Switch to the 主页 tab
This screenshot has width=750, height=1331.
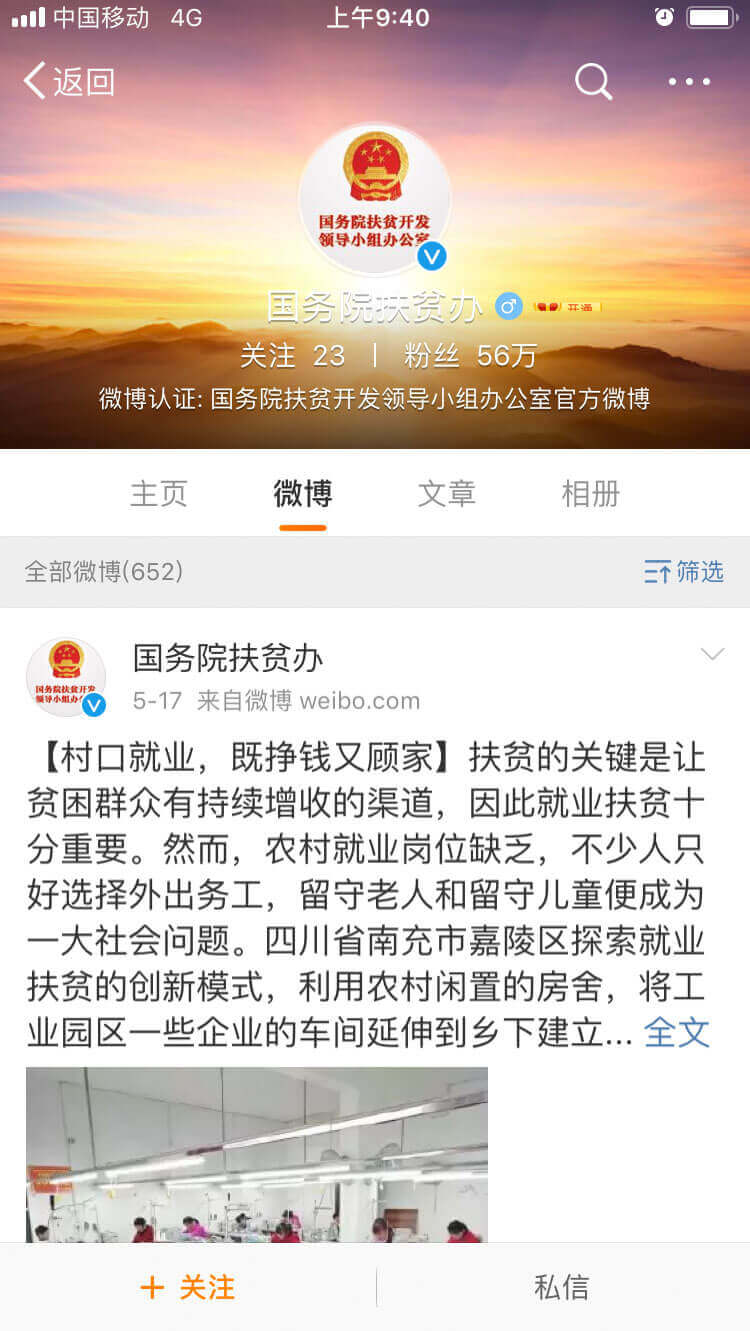159,493
